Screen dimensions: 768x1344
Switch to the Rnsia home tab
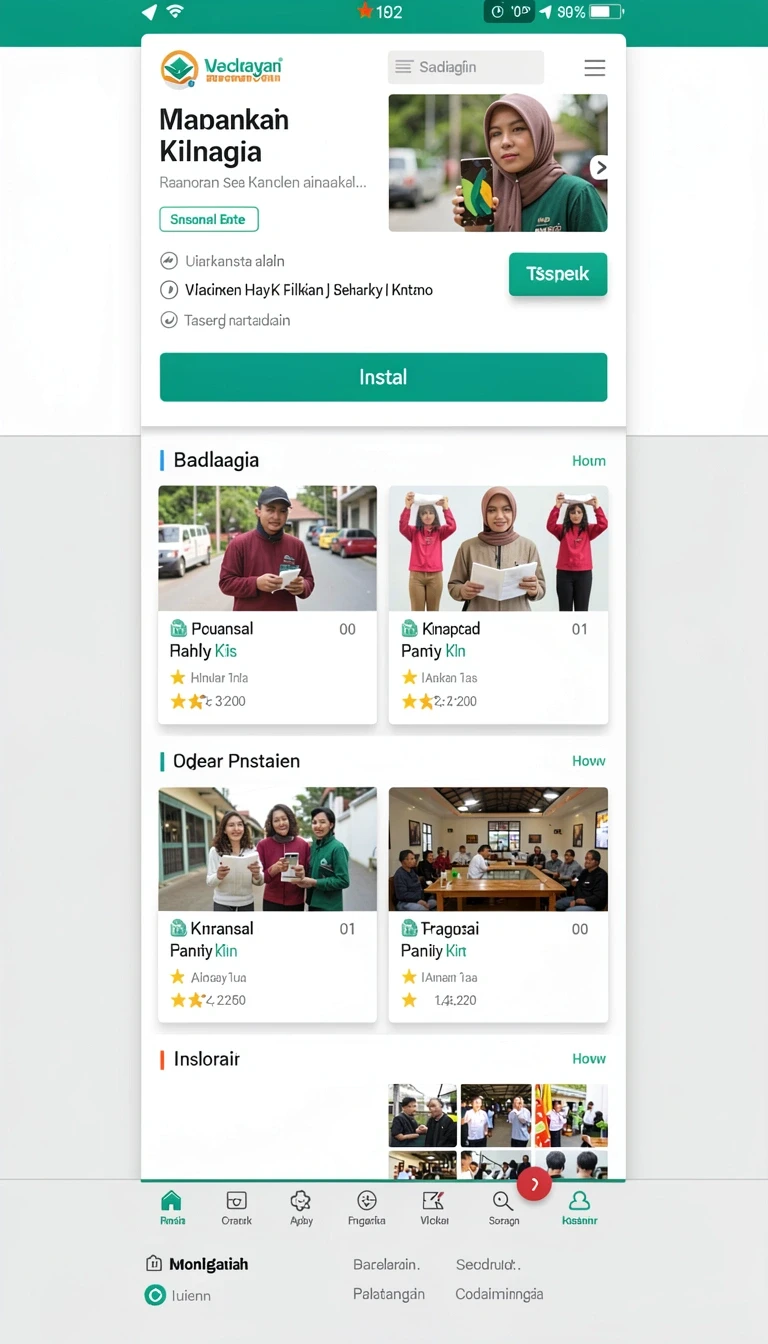coord(172,1208)
